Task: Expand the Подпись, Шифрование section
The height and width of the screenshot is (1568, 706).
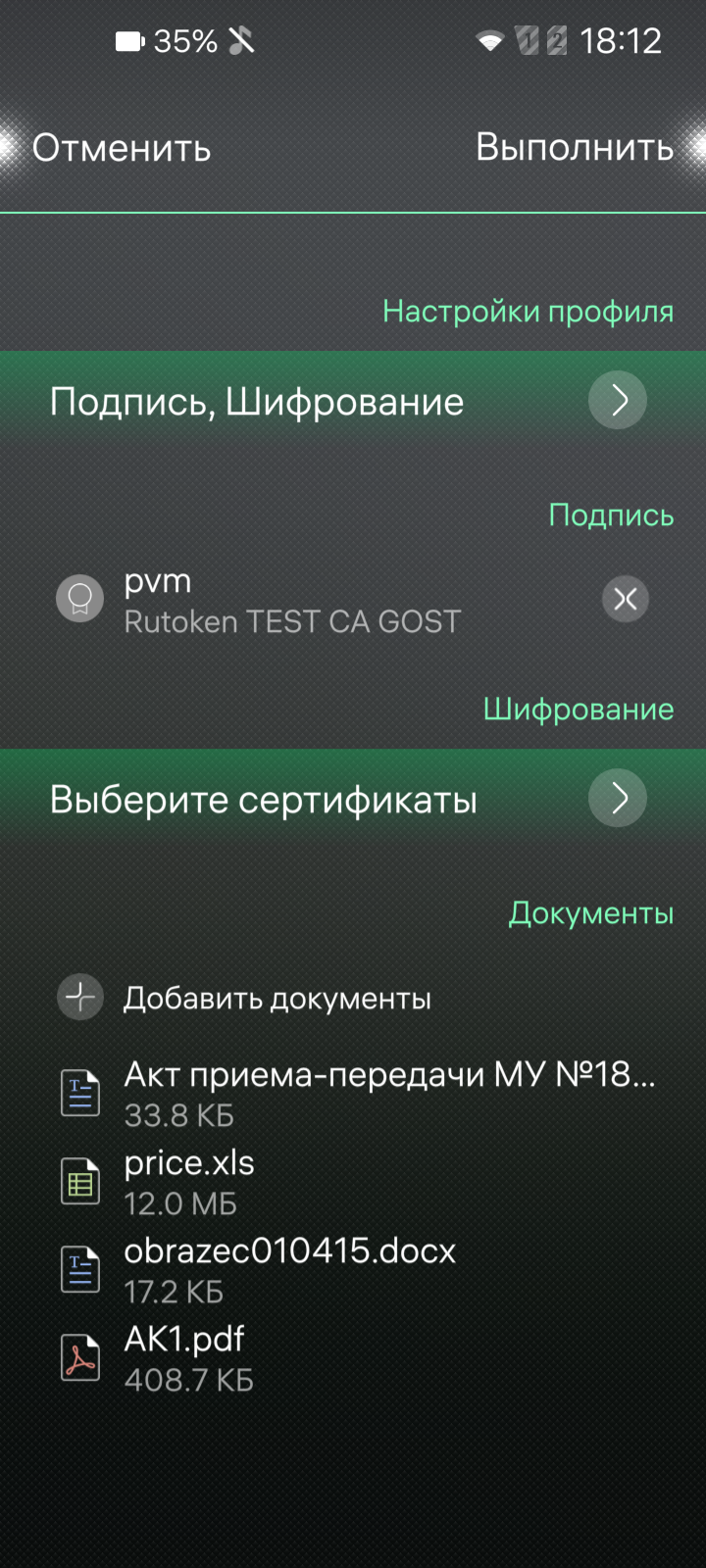Action: (617, 400)
